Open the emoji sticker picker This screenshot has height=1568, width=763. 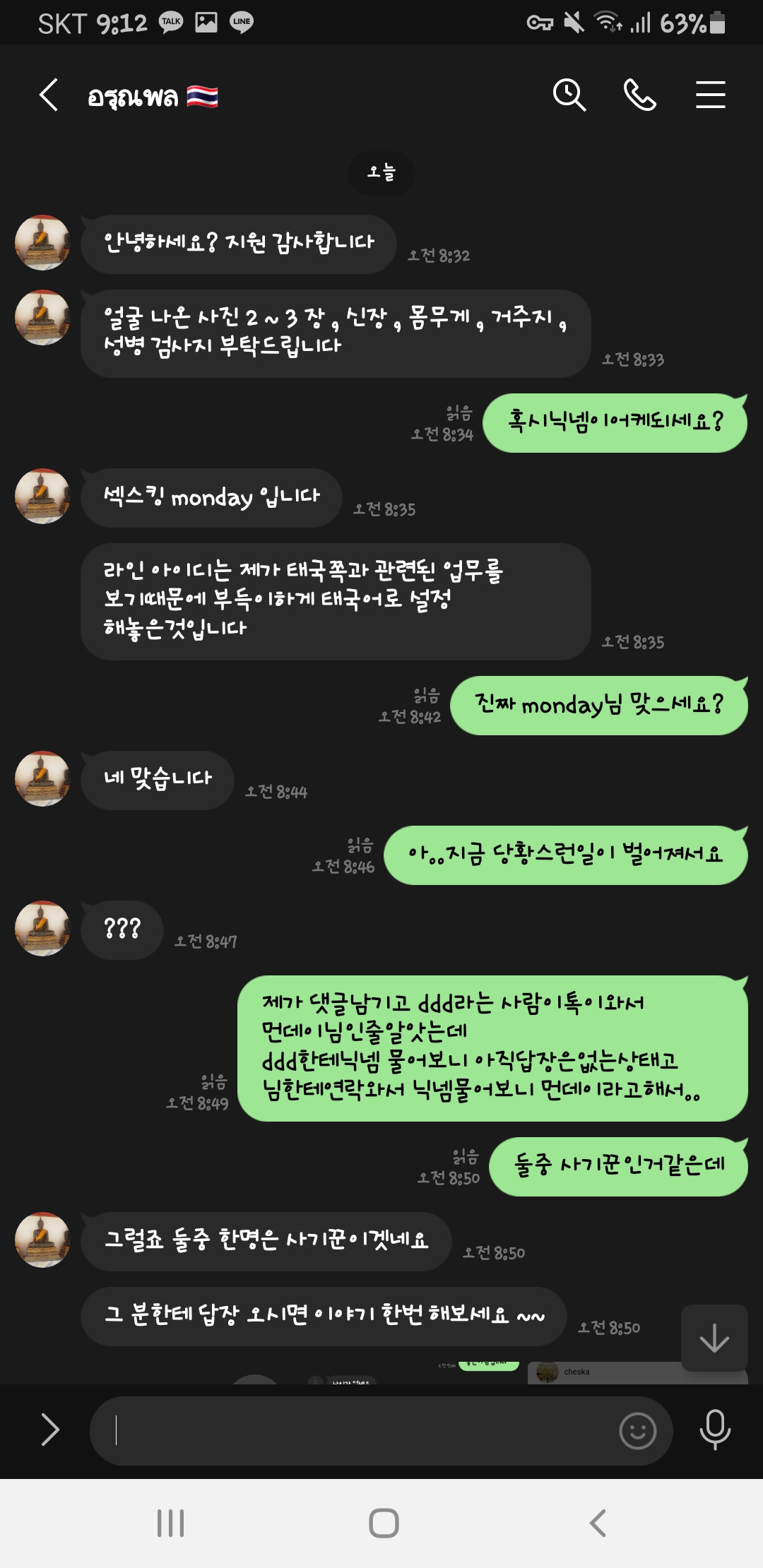(x=637, y=1431)
